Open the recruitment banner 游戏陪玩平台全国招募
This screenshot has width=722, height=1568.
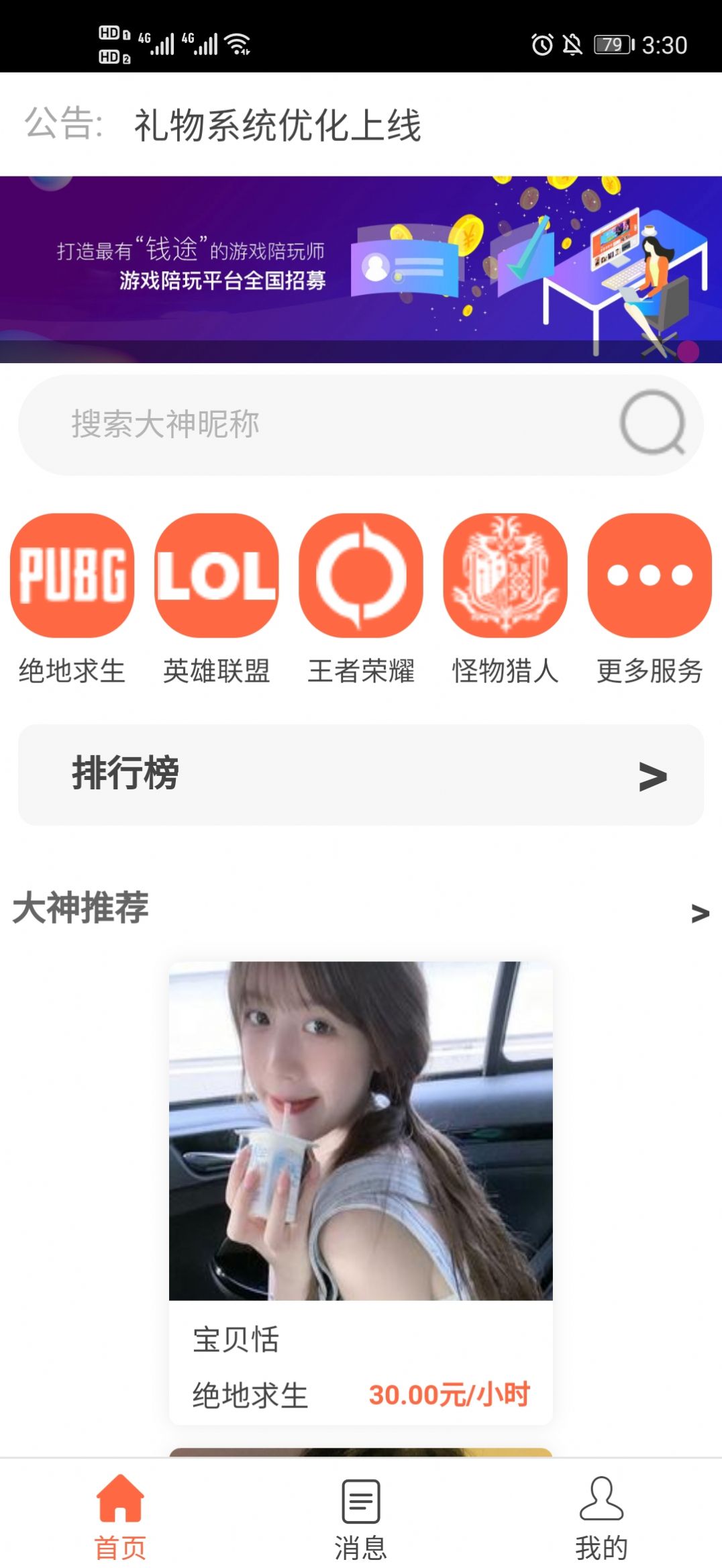tap(361, 266)
